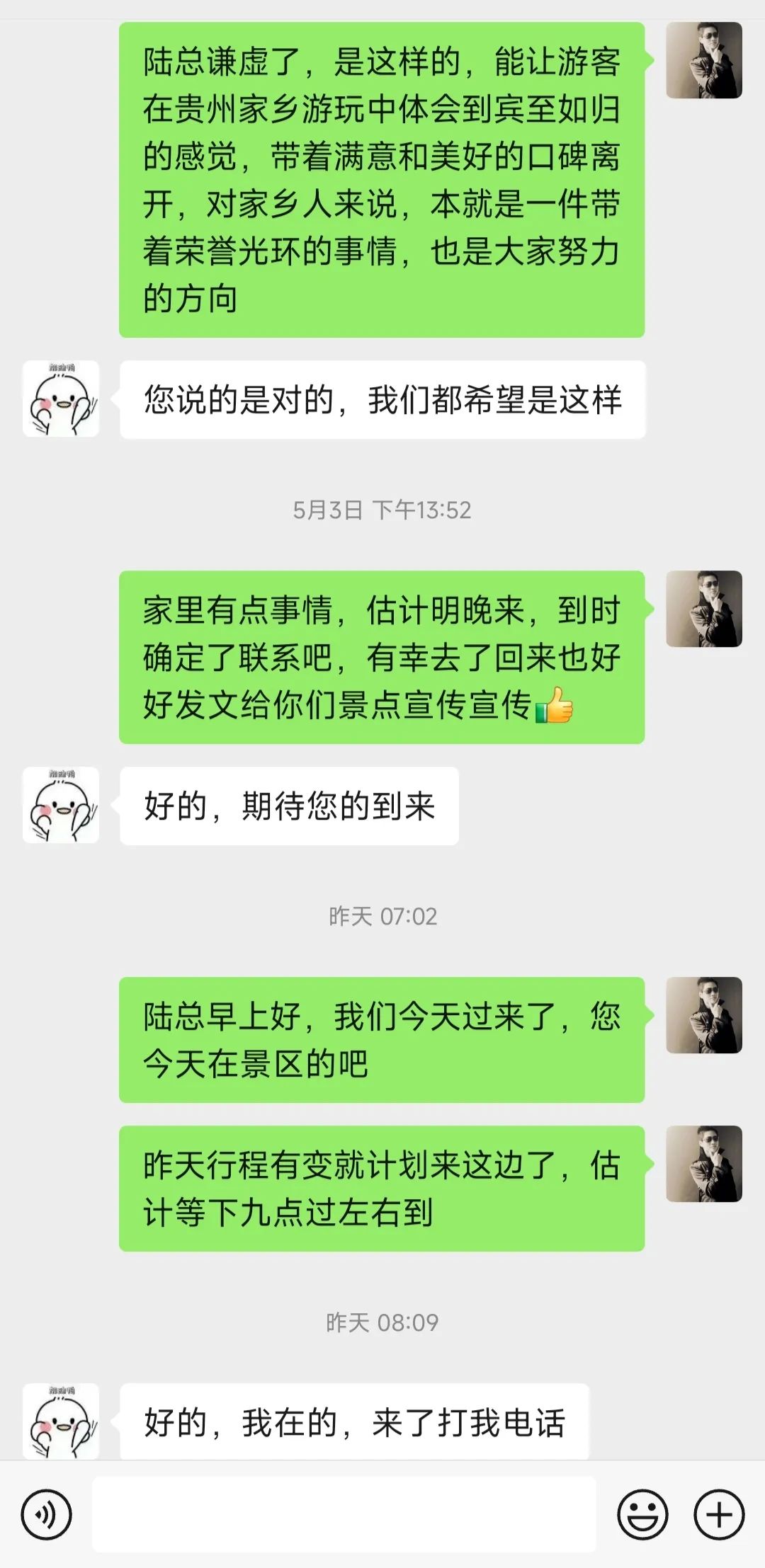Open duck avatar profile beside "好的，期待您的到来"
Viewport: 765px width, 1568px height.
pyautogui.click(x=61, y=806)
